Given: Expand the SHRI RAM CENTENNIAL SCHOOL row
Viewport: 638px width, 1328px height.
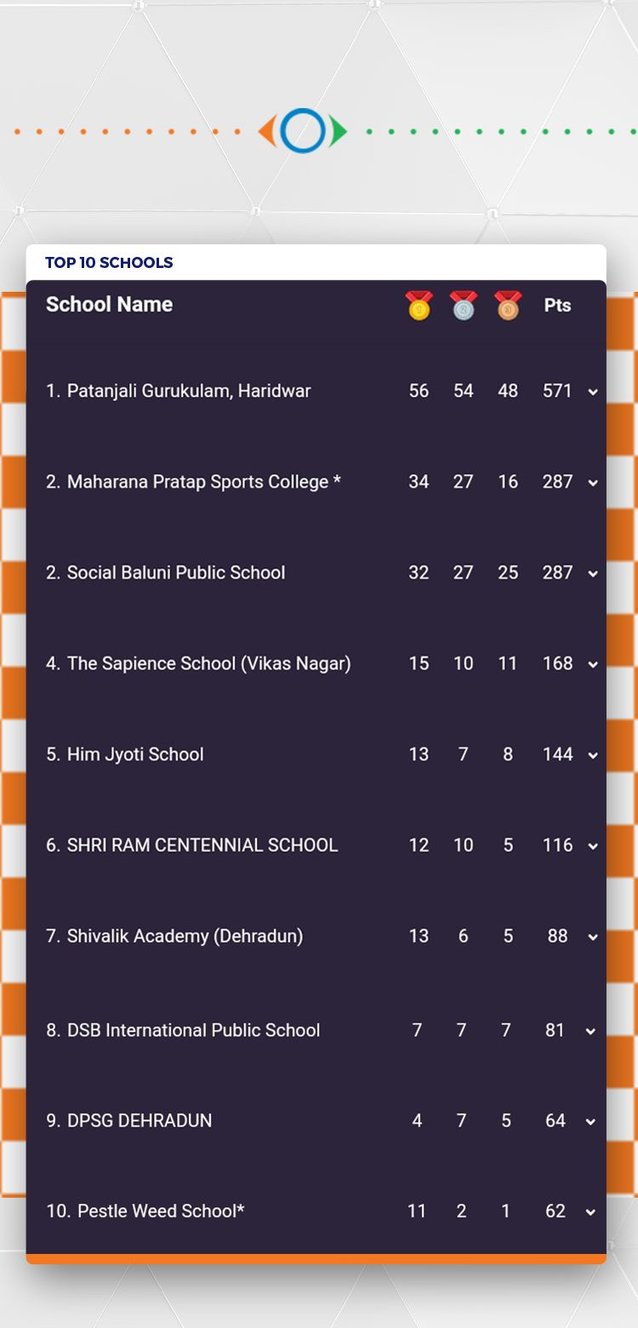Looking at the screenshot, I should coord(593,847).
